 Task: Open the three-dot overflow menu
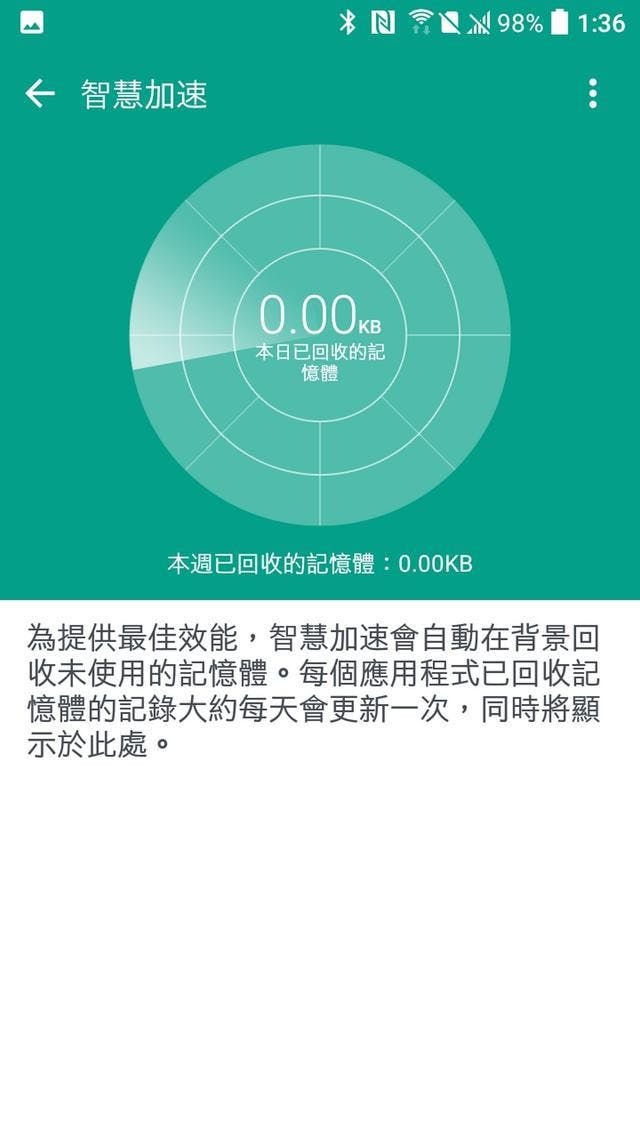(x=593, y=93)
